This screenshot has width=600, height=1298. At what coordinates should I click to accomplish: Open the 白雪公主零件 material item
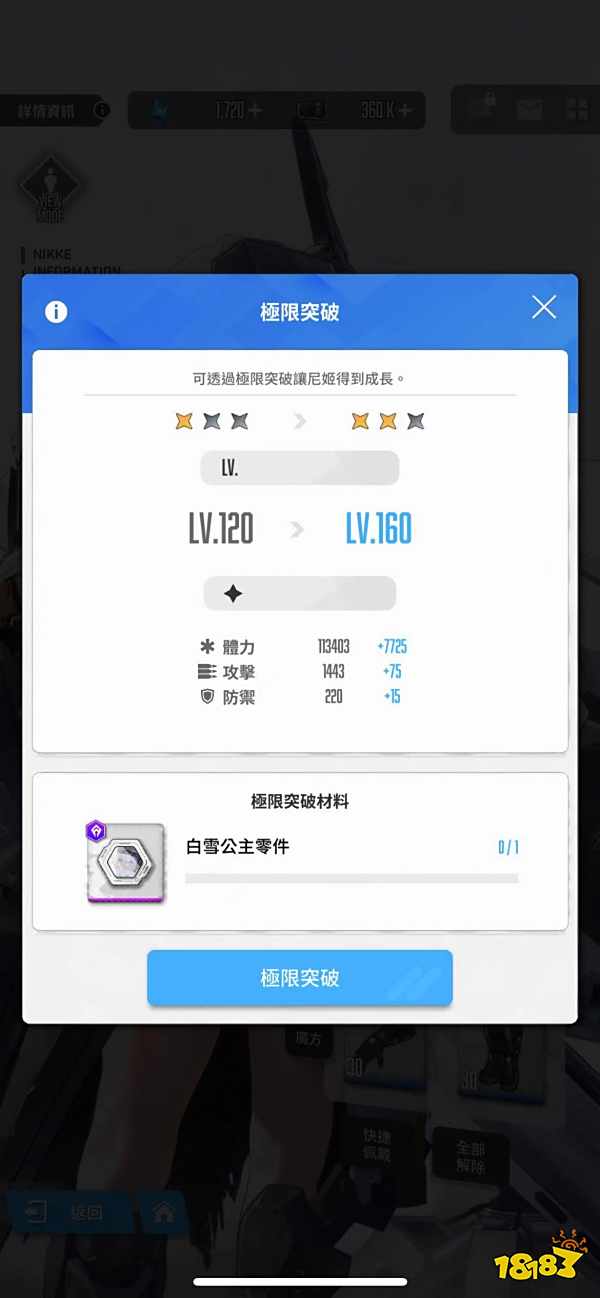point(126,863)
